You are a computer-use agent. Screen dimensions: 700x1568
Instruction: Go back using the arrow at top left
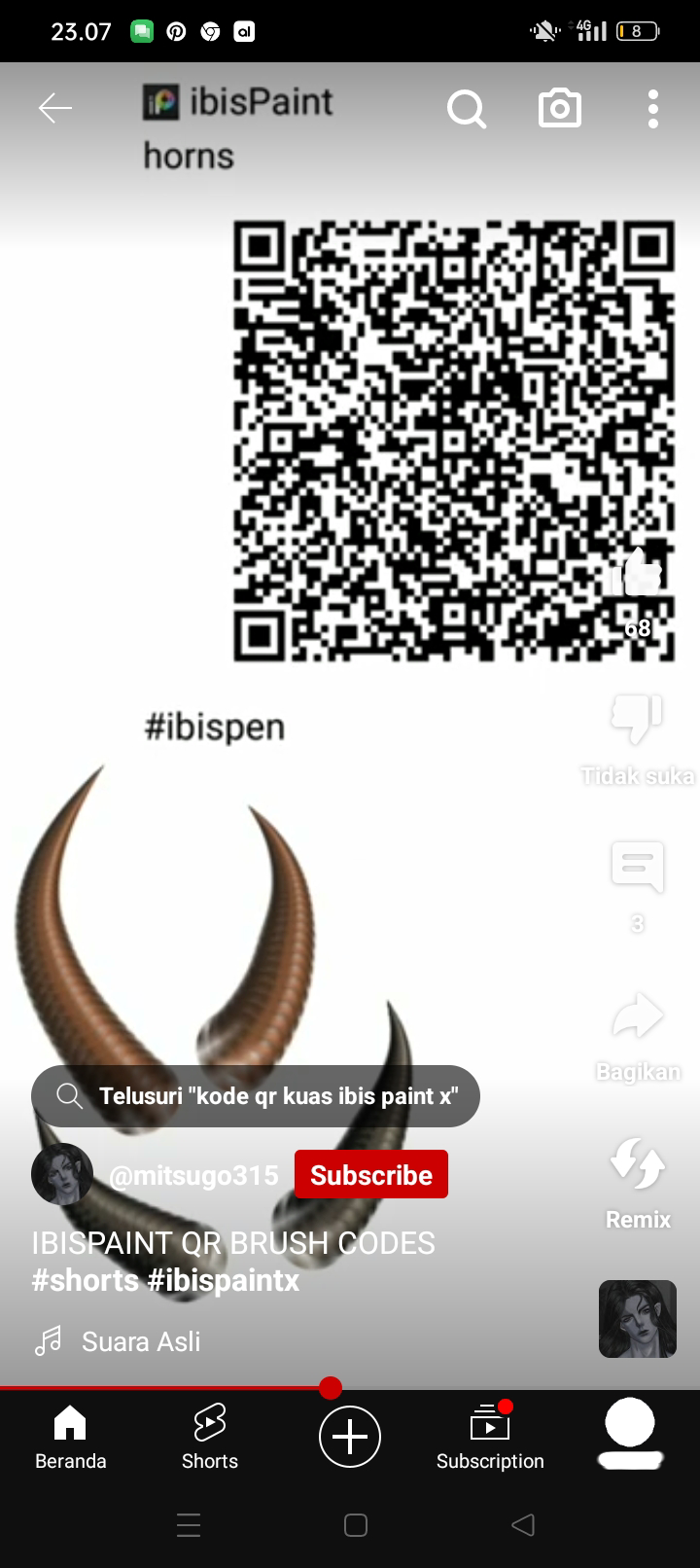click(55, 109)
